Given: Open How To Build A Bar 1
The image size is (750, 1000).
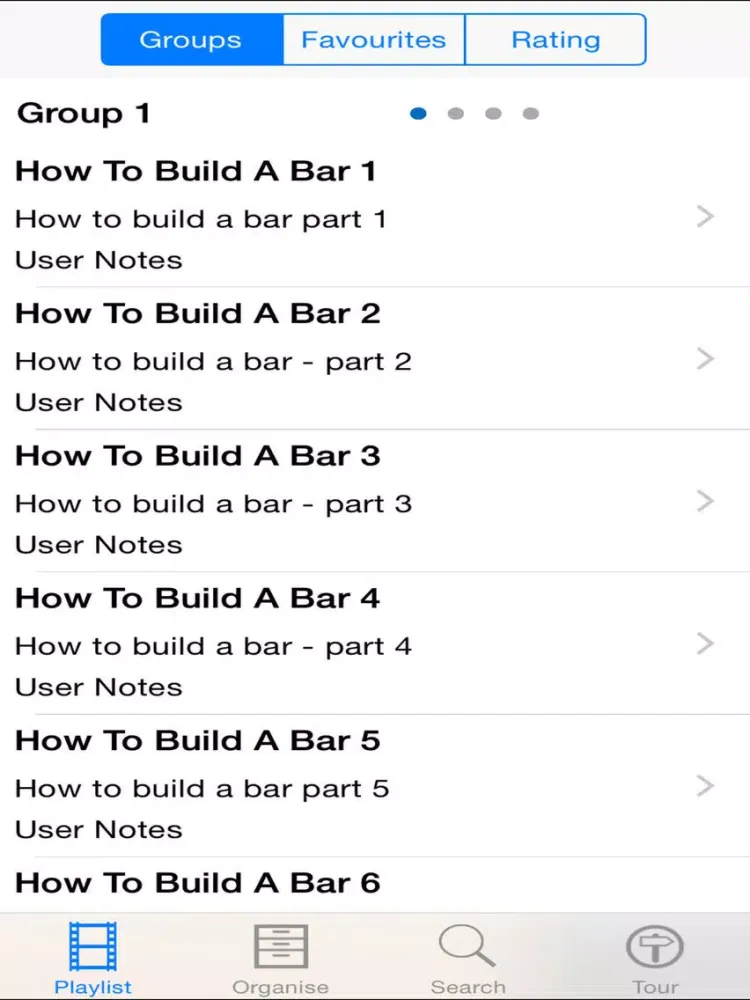Looking at the screenshot, I should [x=375, y=216].
